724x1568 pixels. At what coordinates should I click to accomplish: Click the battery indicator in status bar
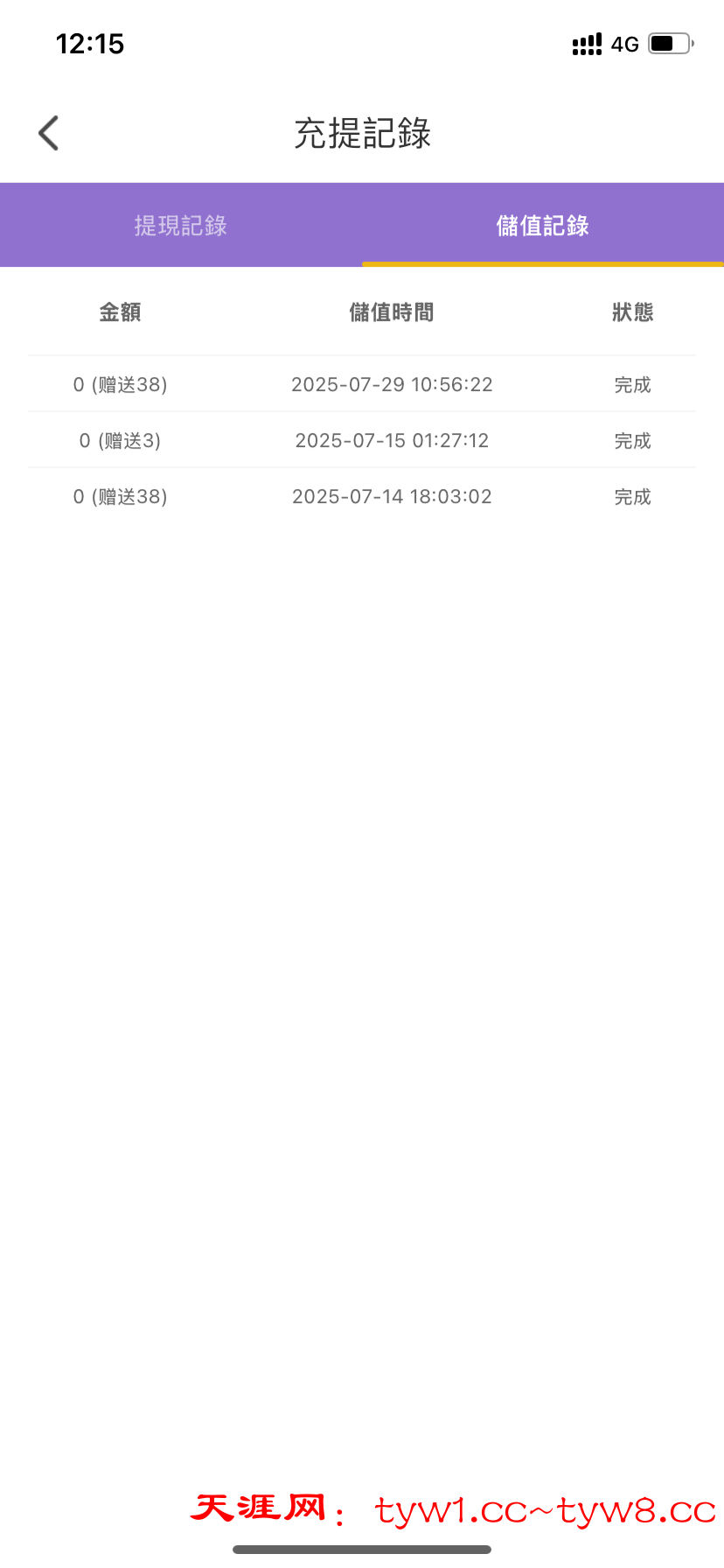(668, 42)
